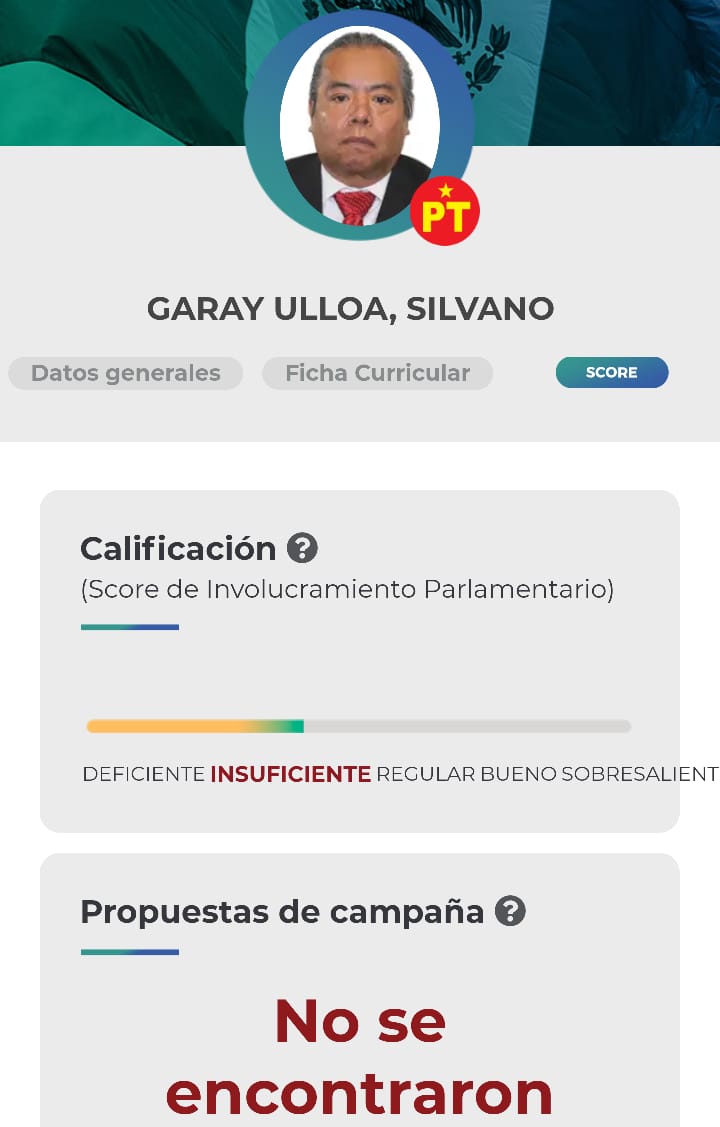Open the Ficha Curricular tab
This screenshot has height=1127, width=720.
click(377, 373)
